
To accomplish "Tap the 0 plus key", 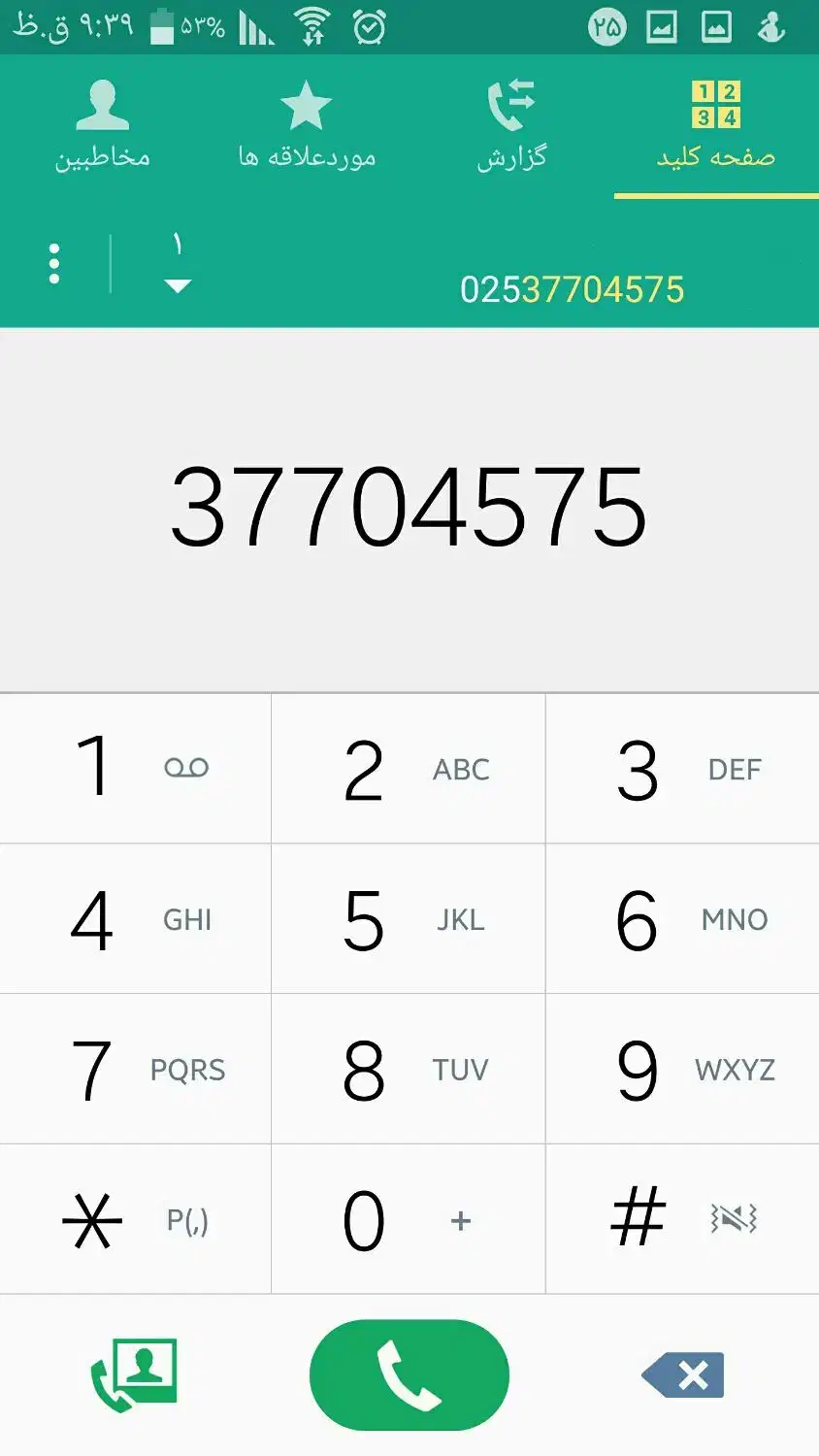I will (409, 1220).
